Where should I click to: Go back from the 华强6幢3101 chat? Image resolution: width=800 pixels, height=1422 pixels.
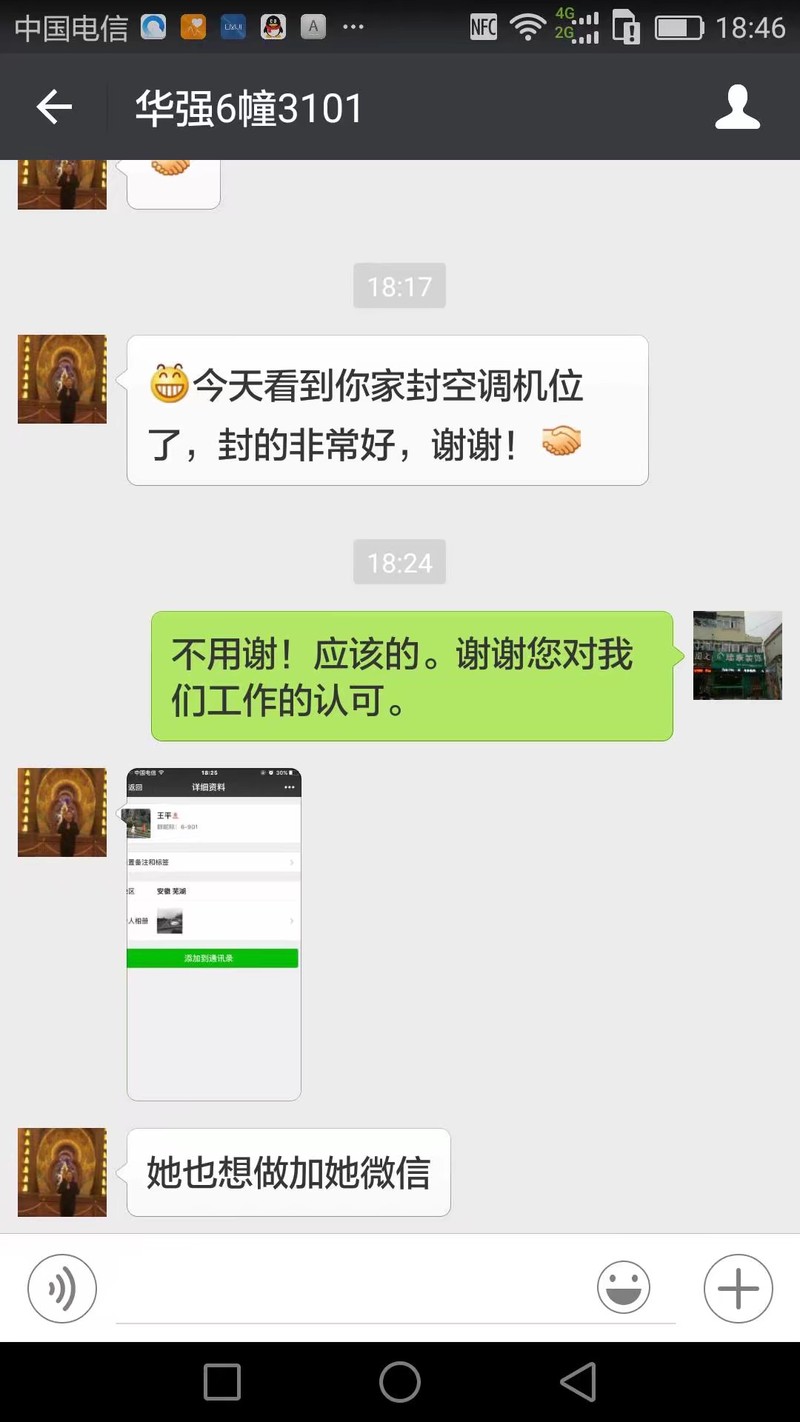(54, 107)
